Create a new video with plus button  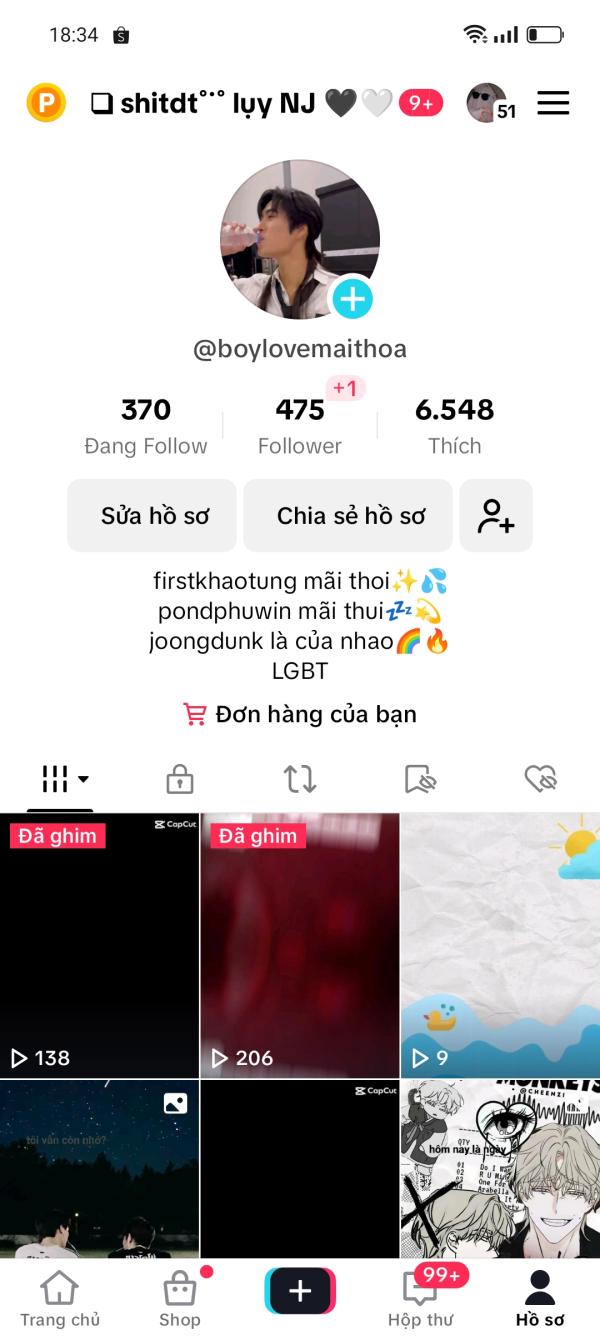300,1291
